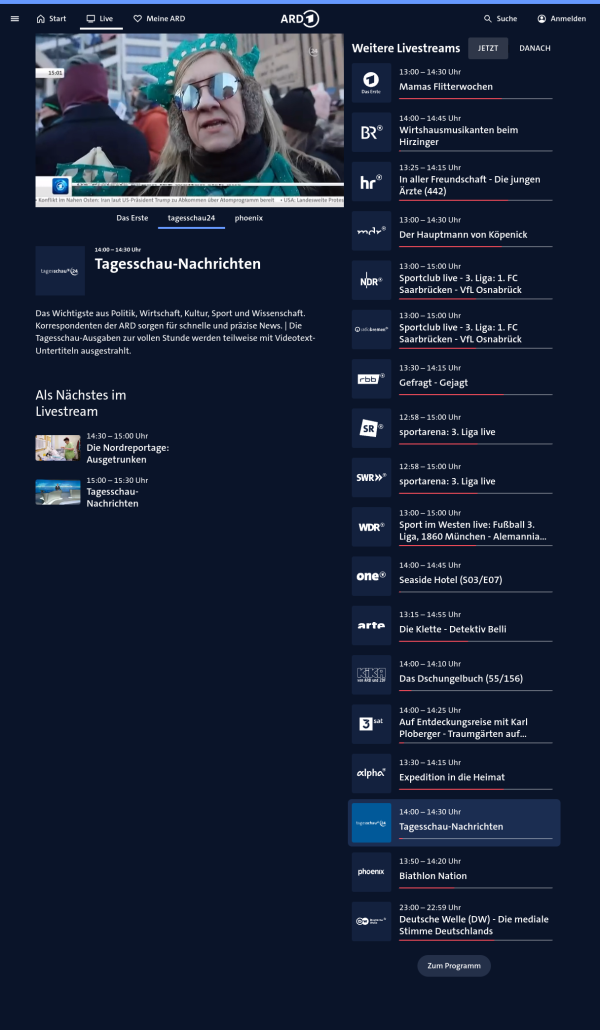Open the hamburger menu

coord(14,18)
